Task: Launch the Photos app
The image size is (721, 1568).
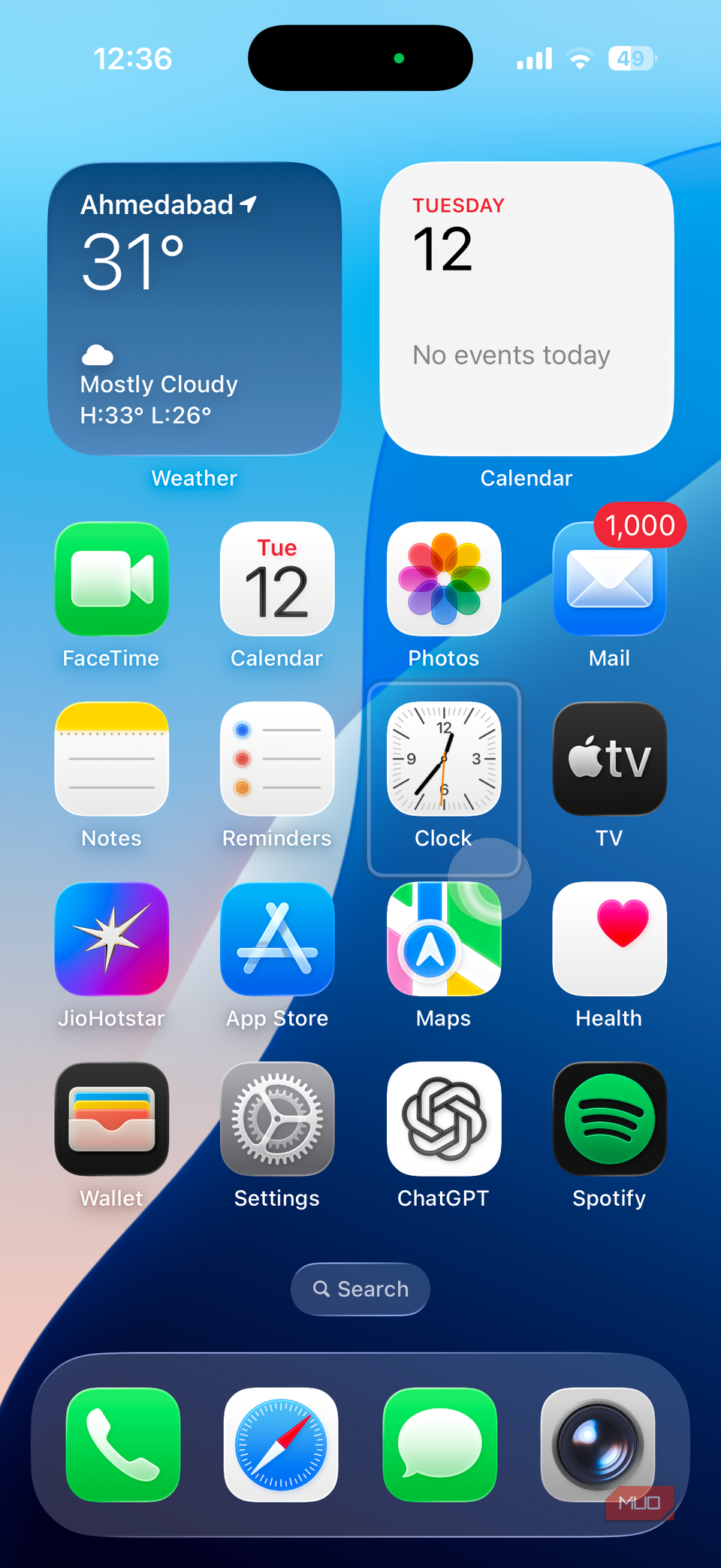Action: (x=443, y=579)
